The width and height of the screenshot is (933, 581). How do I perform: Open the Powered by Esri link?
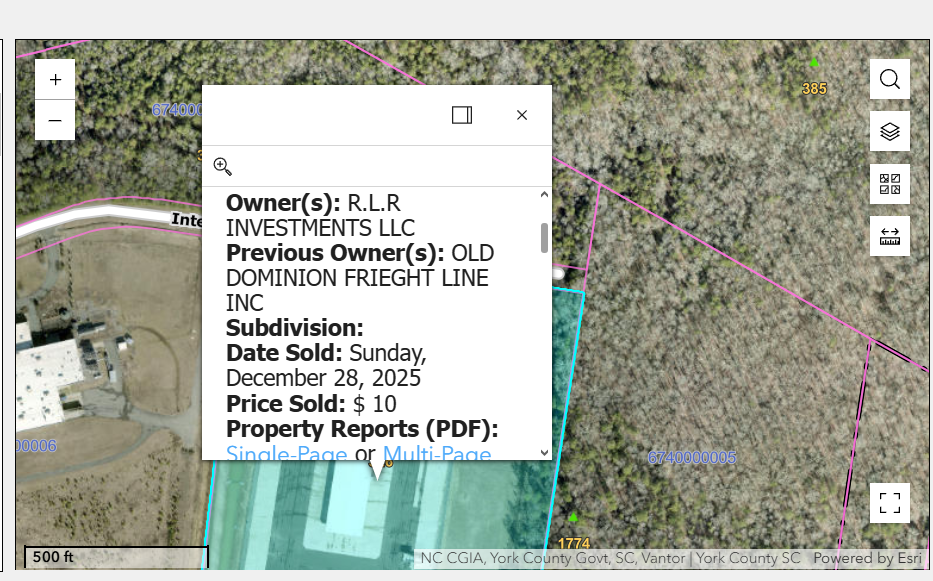(867, 559)
